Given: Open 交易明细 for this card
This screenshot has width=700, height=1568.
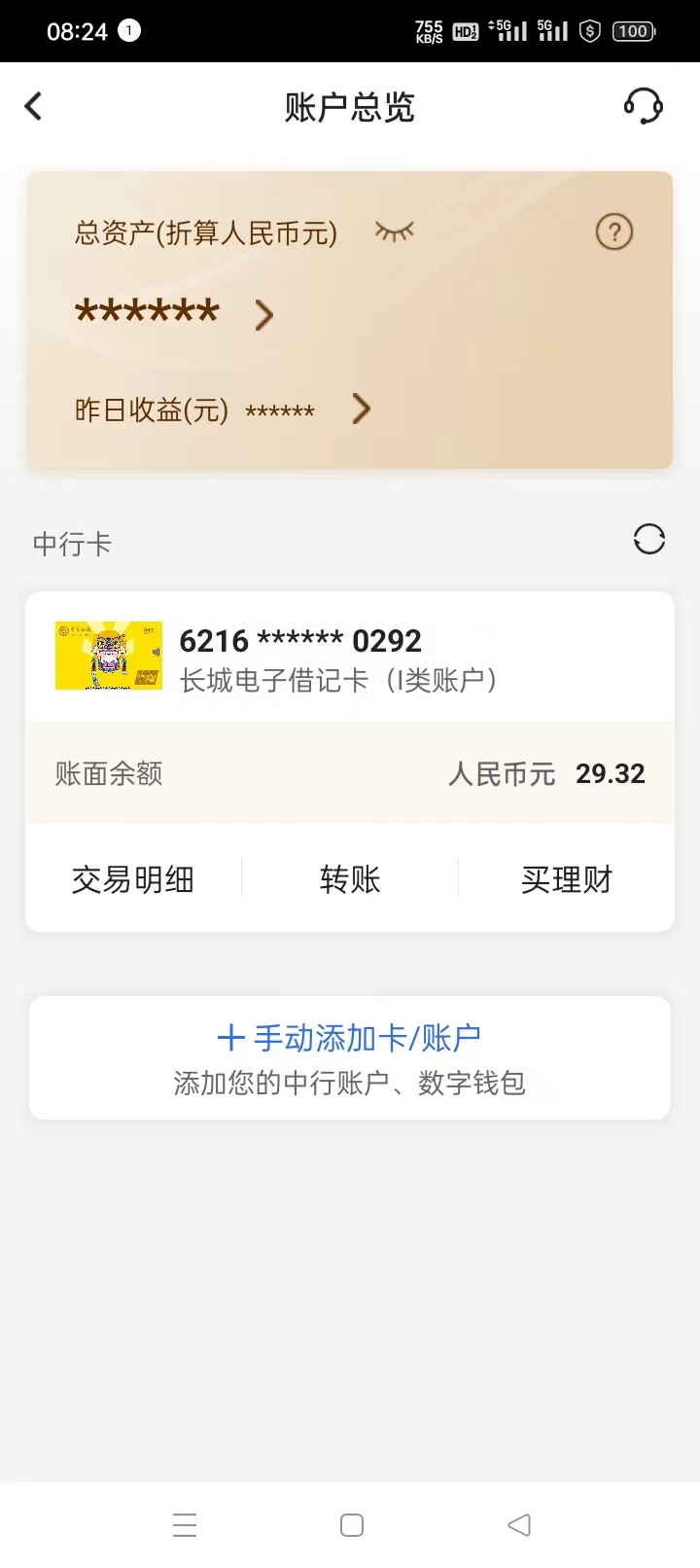Looking at the screenshot, I should click(133, 879).
